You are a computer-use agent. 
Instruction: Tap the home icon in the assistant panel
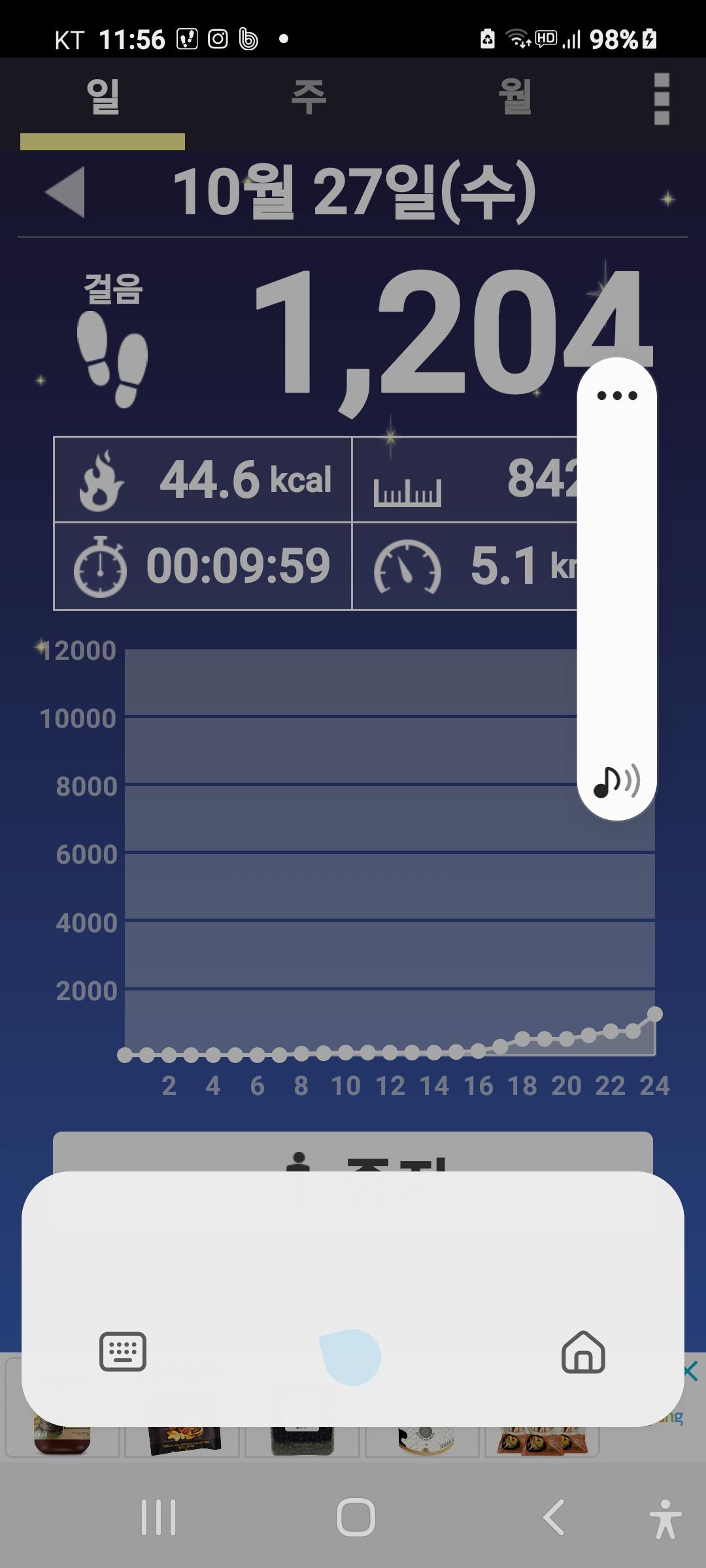583,1352
